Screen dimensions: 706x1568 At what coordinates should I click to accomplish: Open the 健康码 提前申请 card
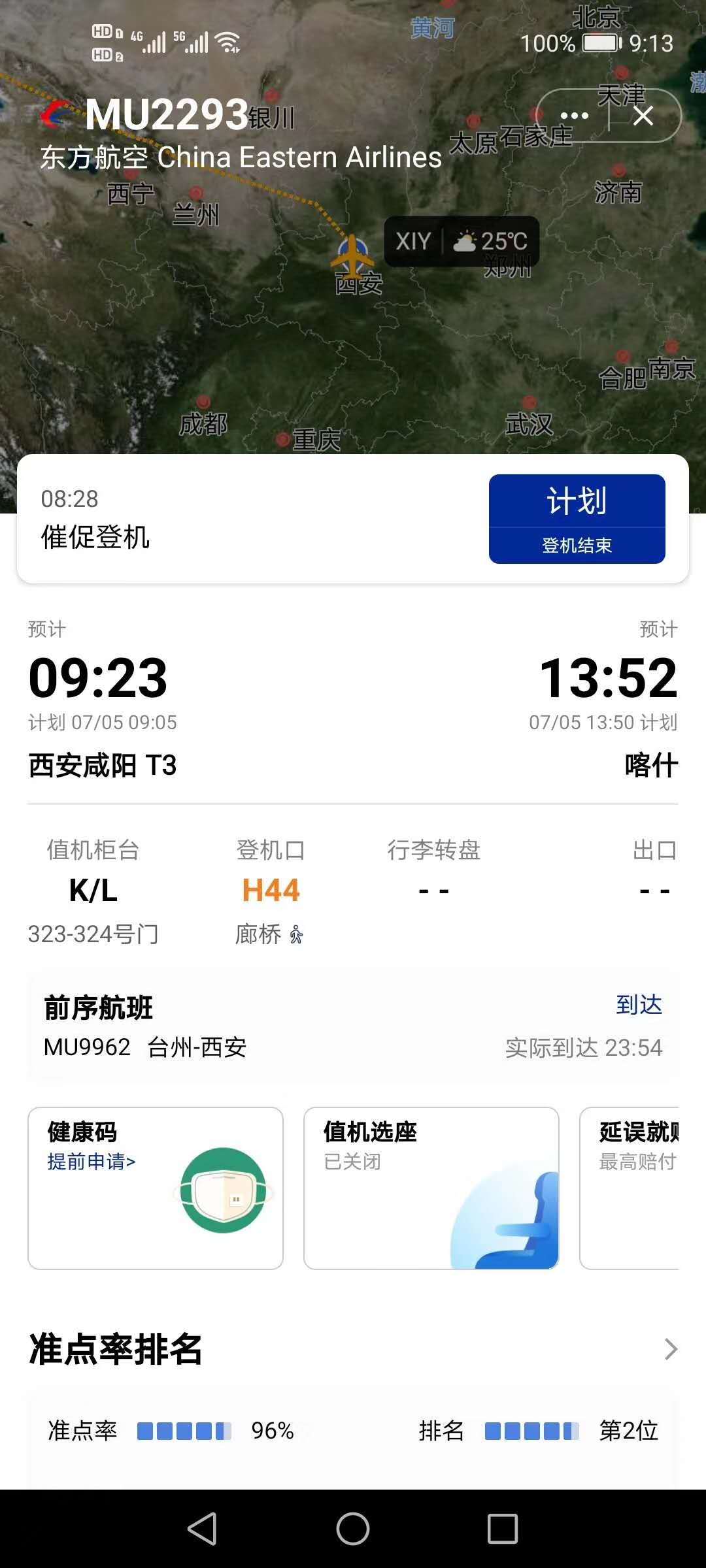click(156, 1188)
